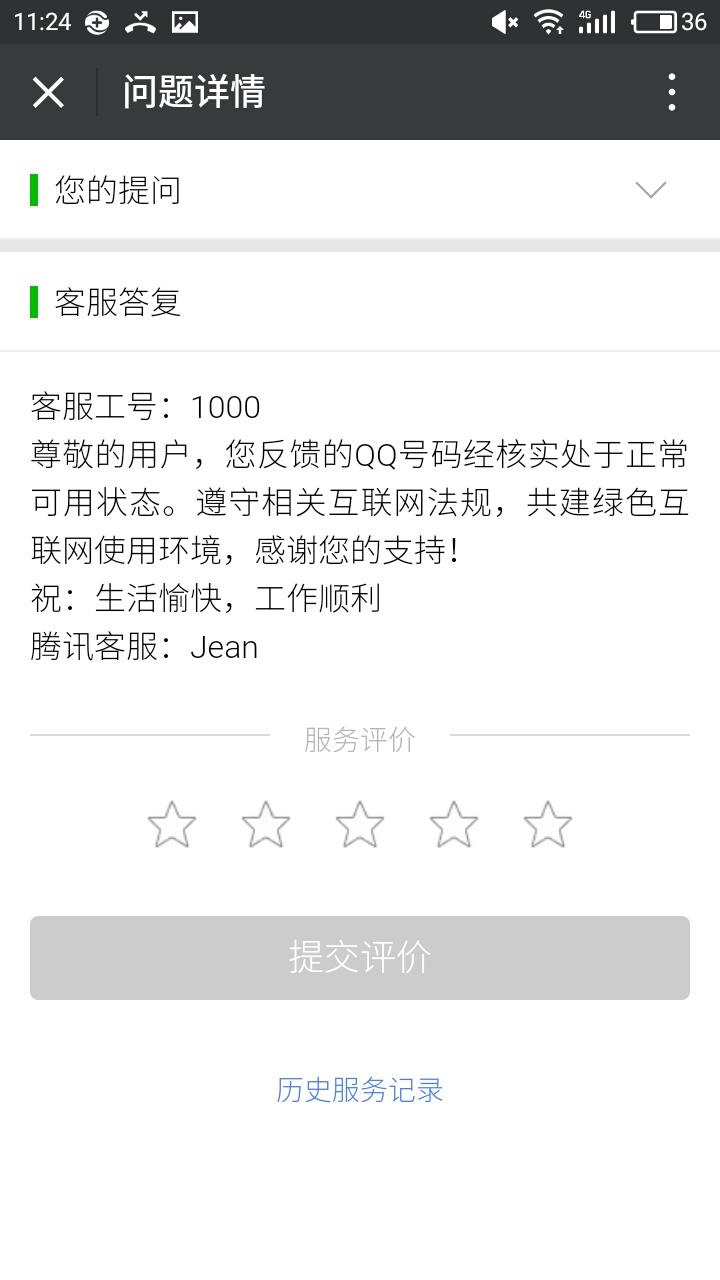
Task: Close the 问题详情 page with the X icon
Action: point(47,91)
